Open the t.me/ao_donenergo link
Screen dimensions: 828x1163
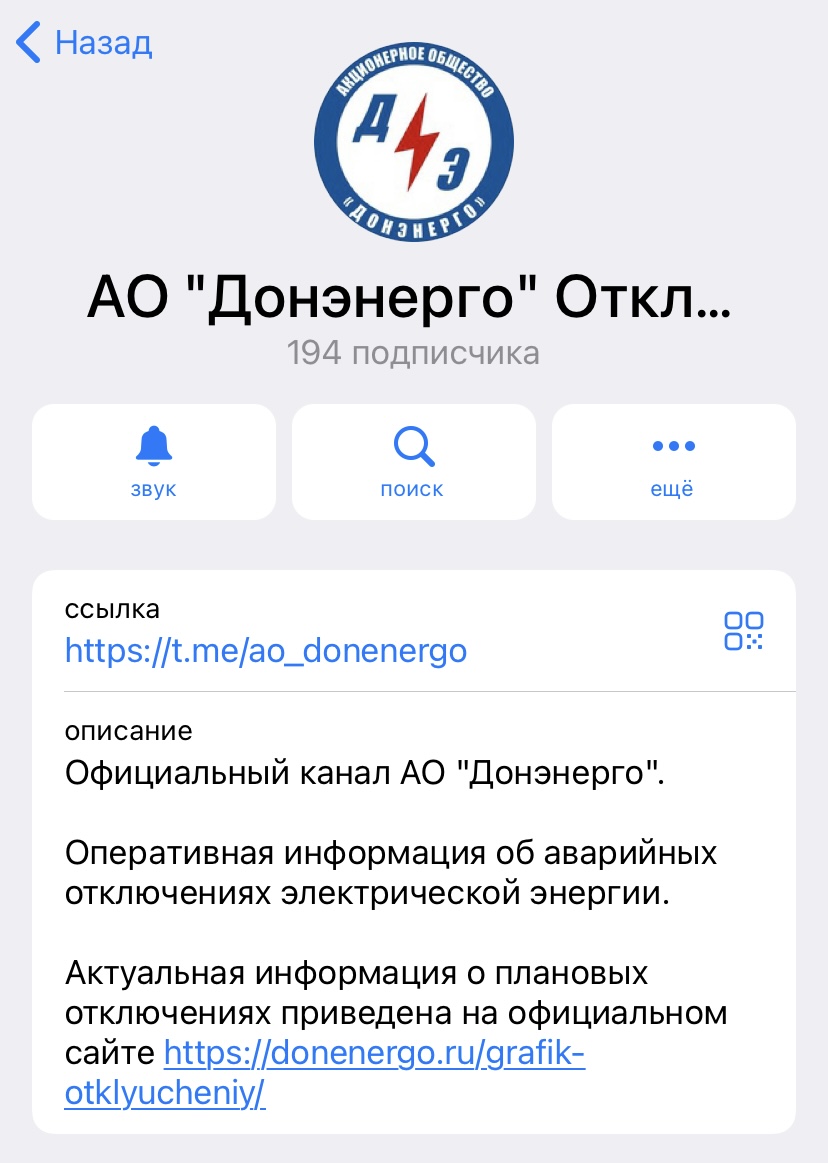tap(266, 651)
